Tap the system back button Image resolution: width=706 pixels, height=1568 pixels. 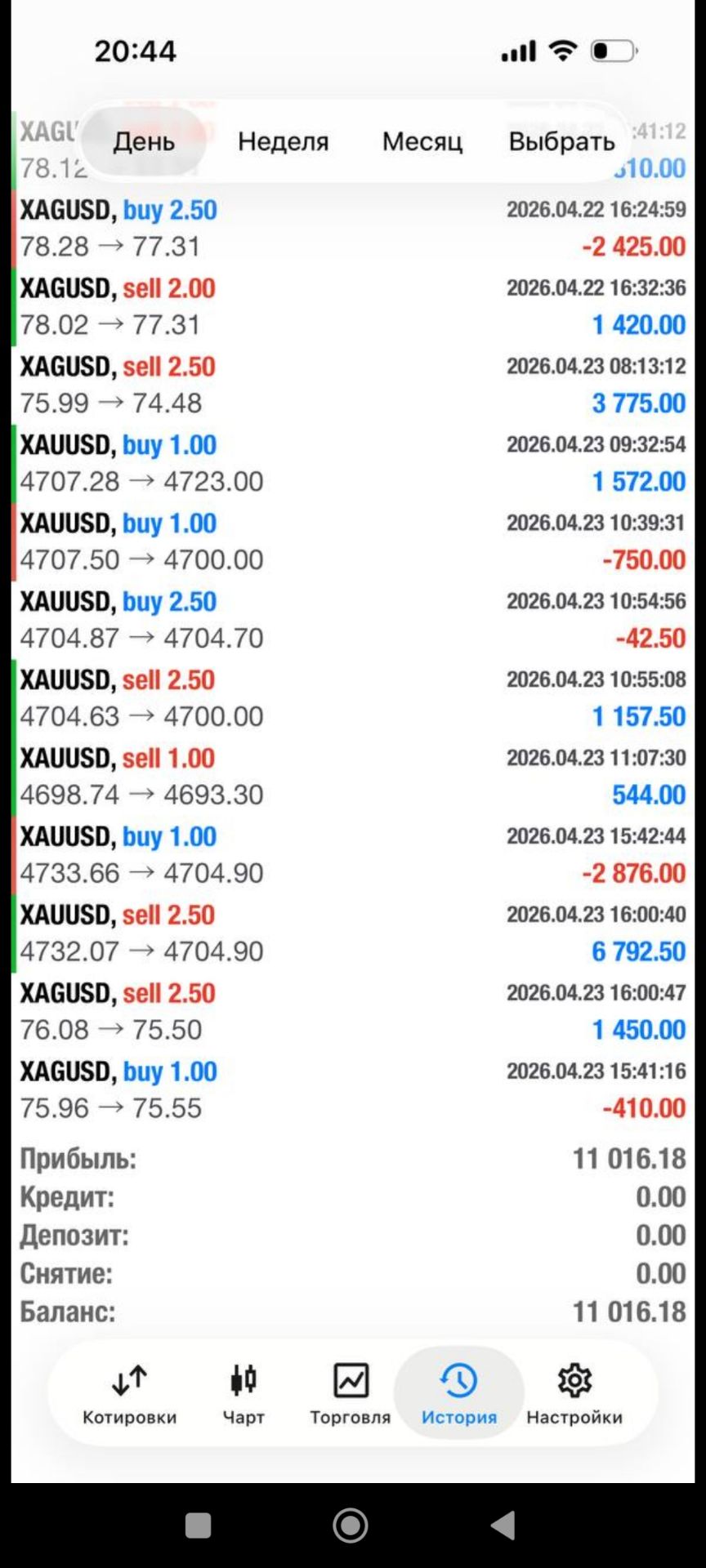(x=503, y=1525)
